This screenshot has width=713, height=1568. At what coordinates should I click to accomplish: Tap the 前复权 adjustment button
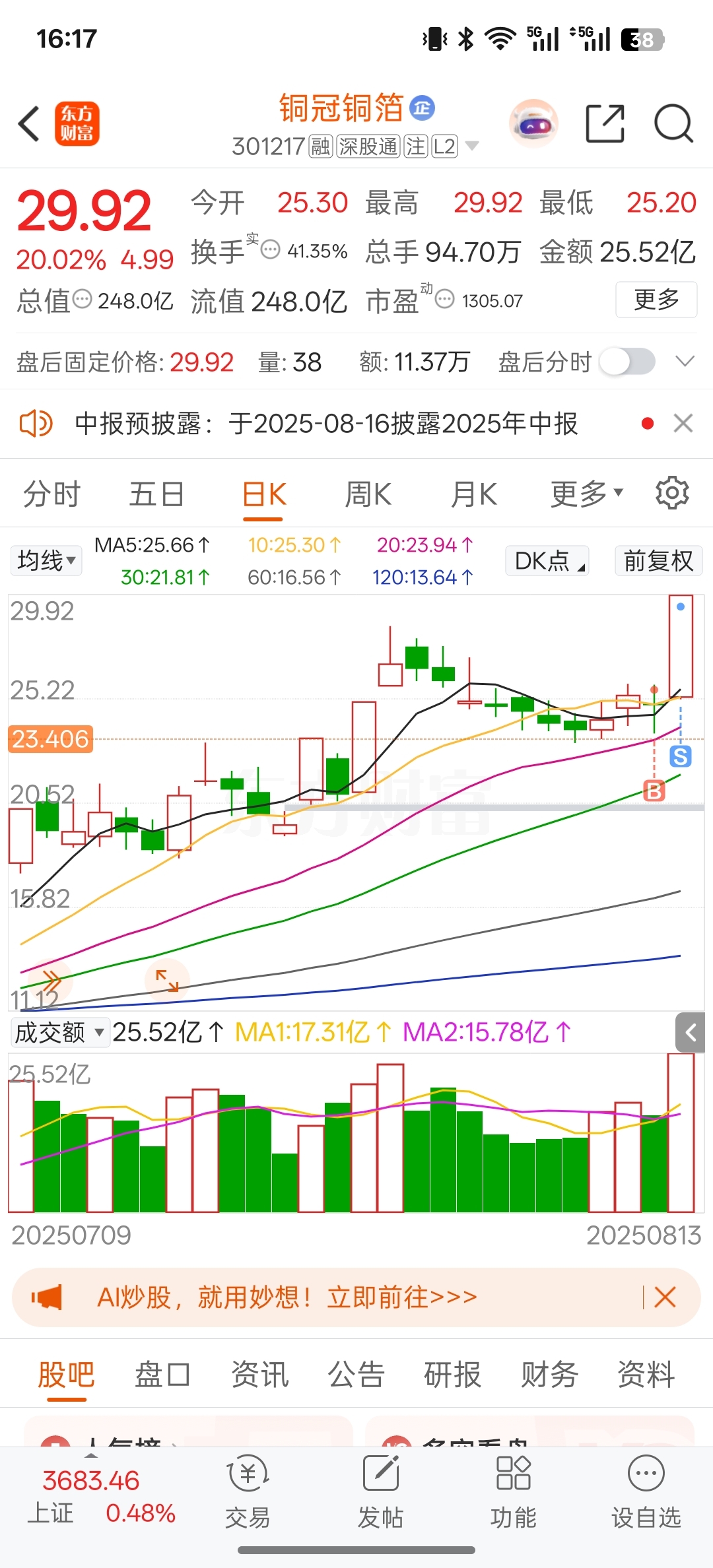(658, 561)
